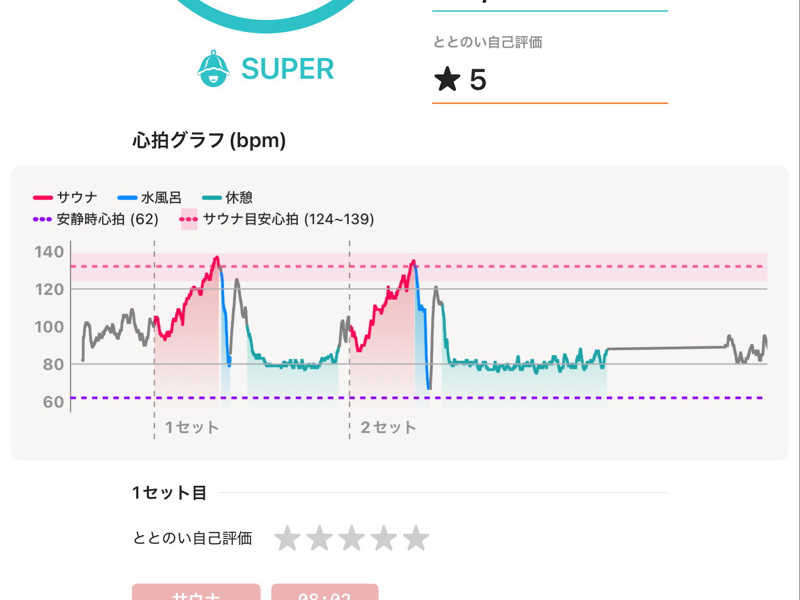Choose five stars for set 1

pyautogui.click(x=415, y=538)
